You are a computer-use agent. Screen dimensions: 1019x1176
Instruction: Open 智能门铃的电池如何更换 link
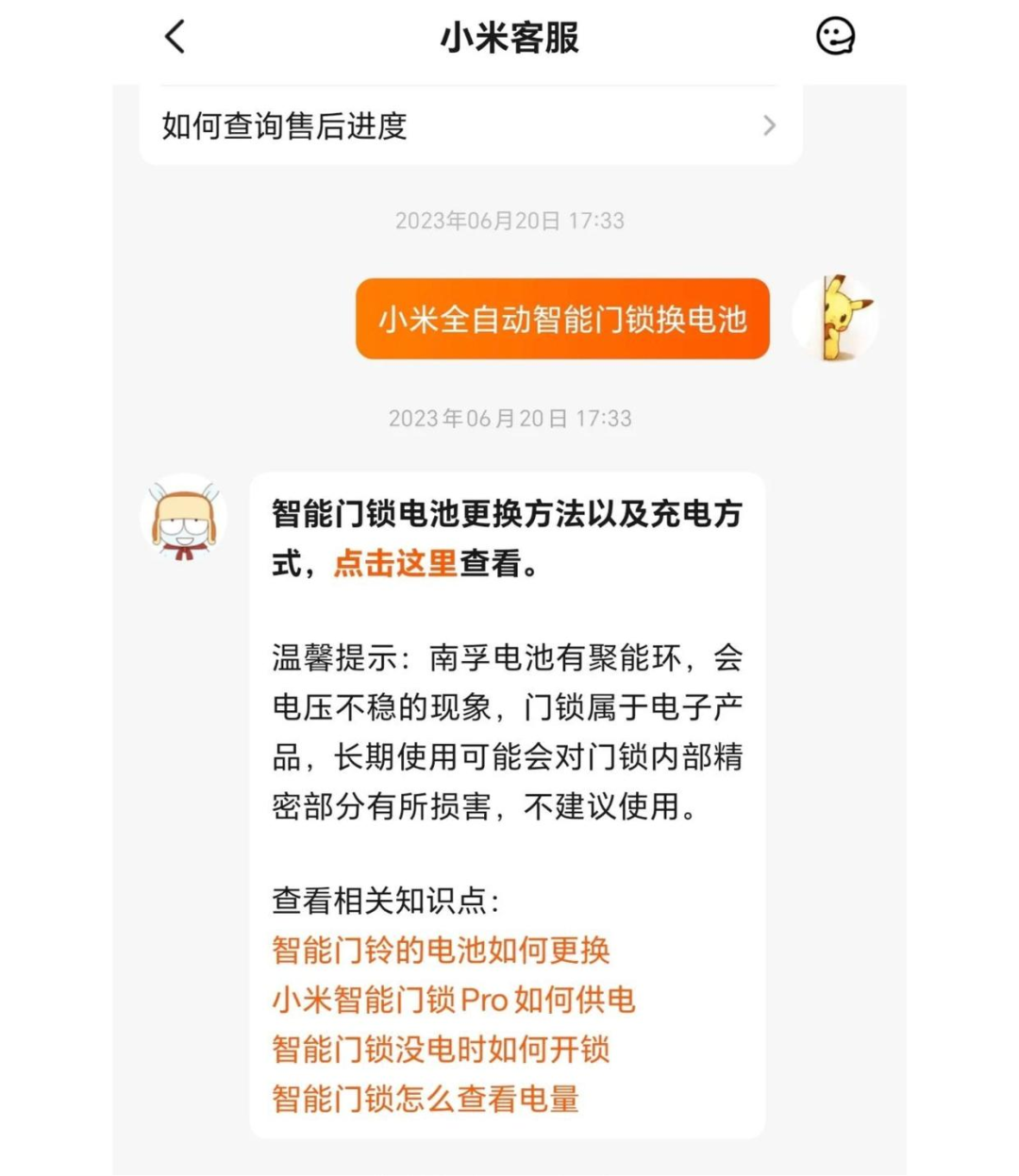441,950
